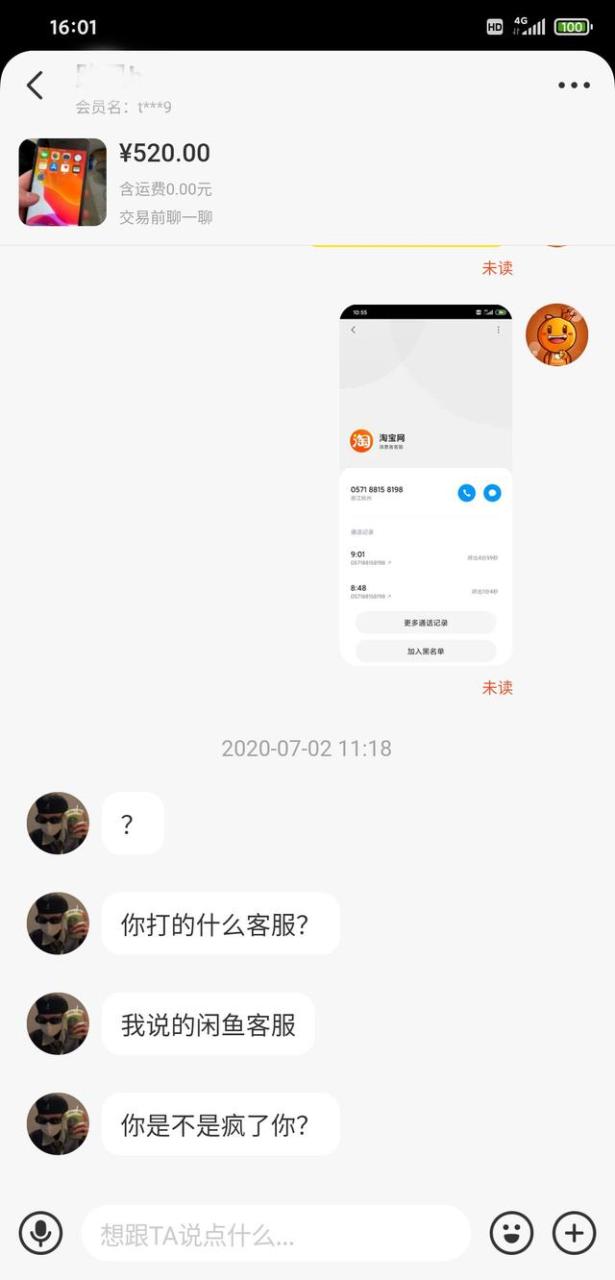
Task: Focus the 想跟TA说点什么 message field
Action: click(275, 1233)
